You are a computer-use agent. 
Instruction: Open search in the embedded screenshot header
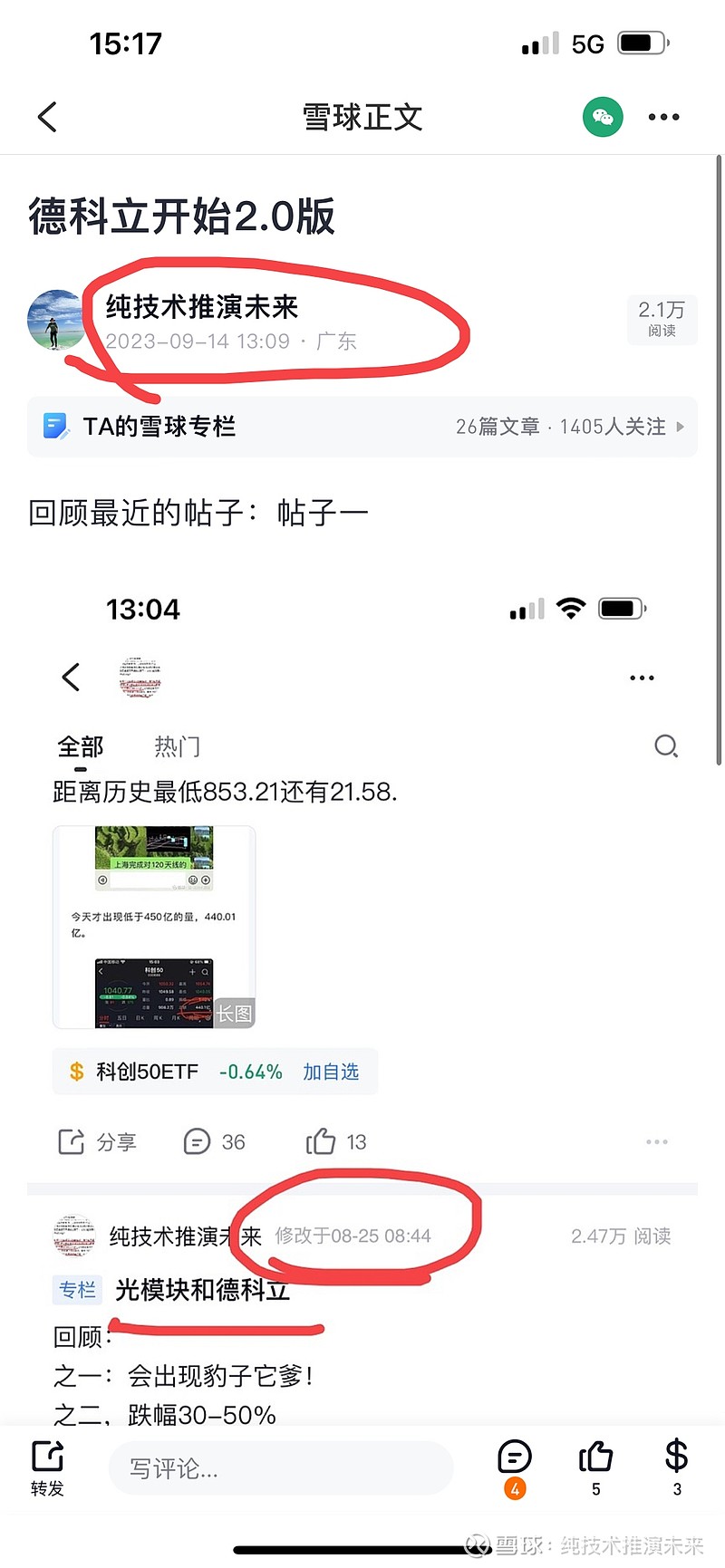pos(667,746)
